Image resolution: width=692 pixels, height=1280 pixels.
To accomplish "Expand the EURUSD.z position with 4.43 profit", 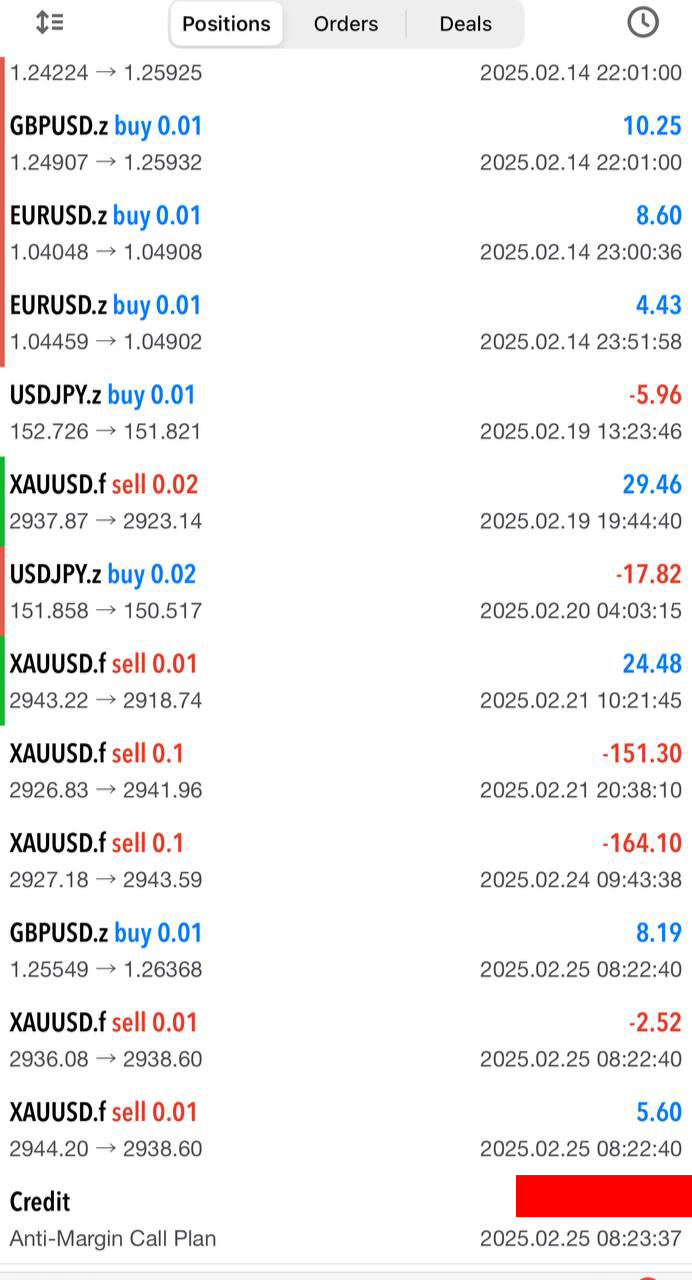I will (x=346, y=323).
